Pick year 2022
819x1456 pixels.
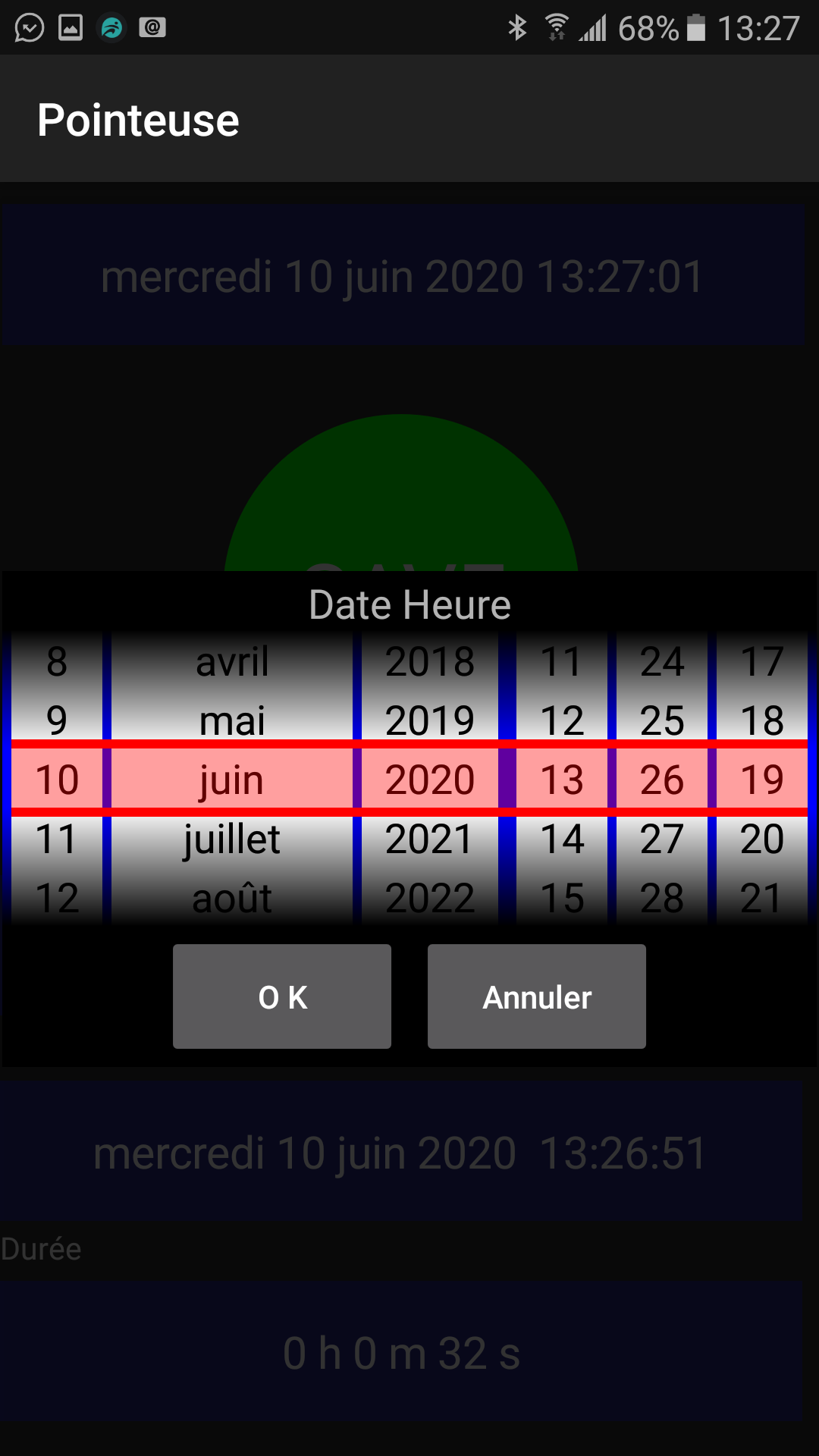coord(430,898)
